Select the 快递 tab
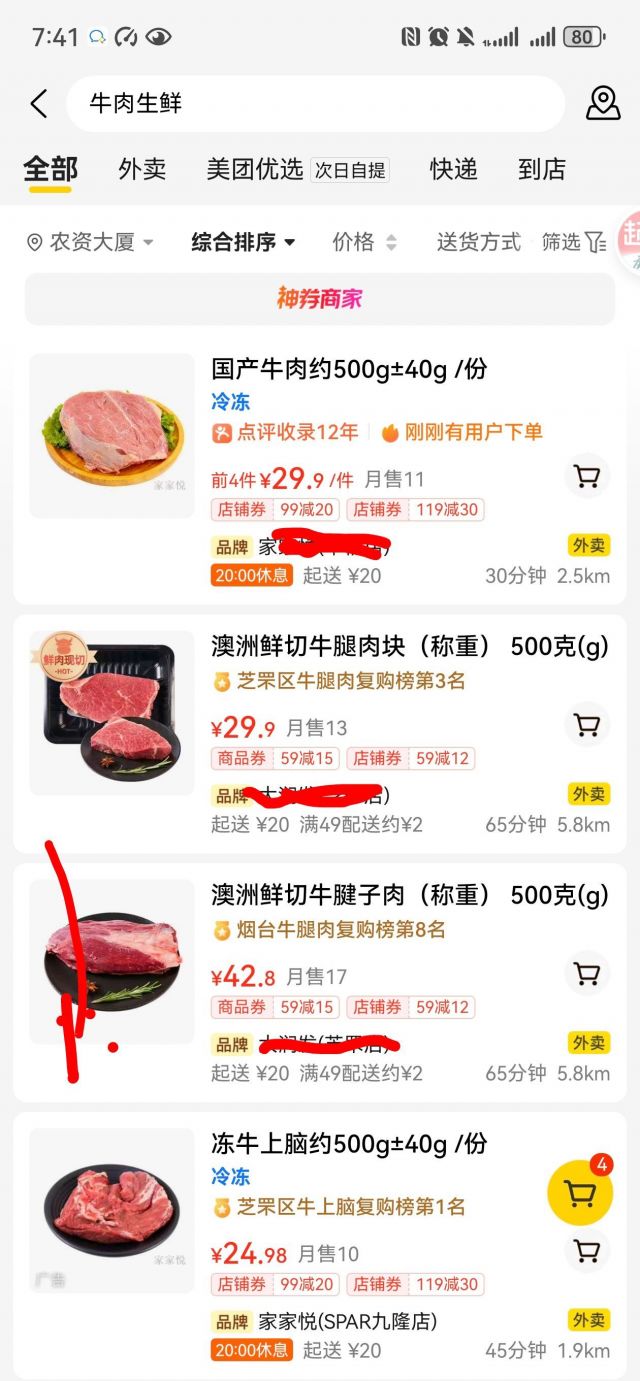The width and height of the screenshot is (640, 1381). coord(453,169)
